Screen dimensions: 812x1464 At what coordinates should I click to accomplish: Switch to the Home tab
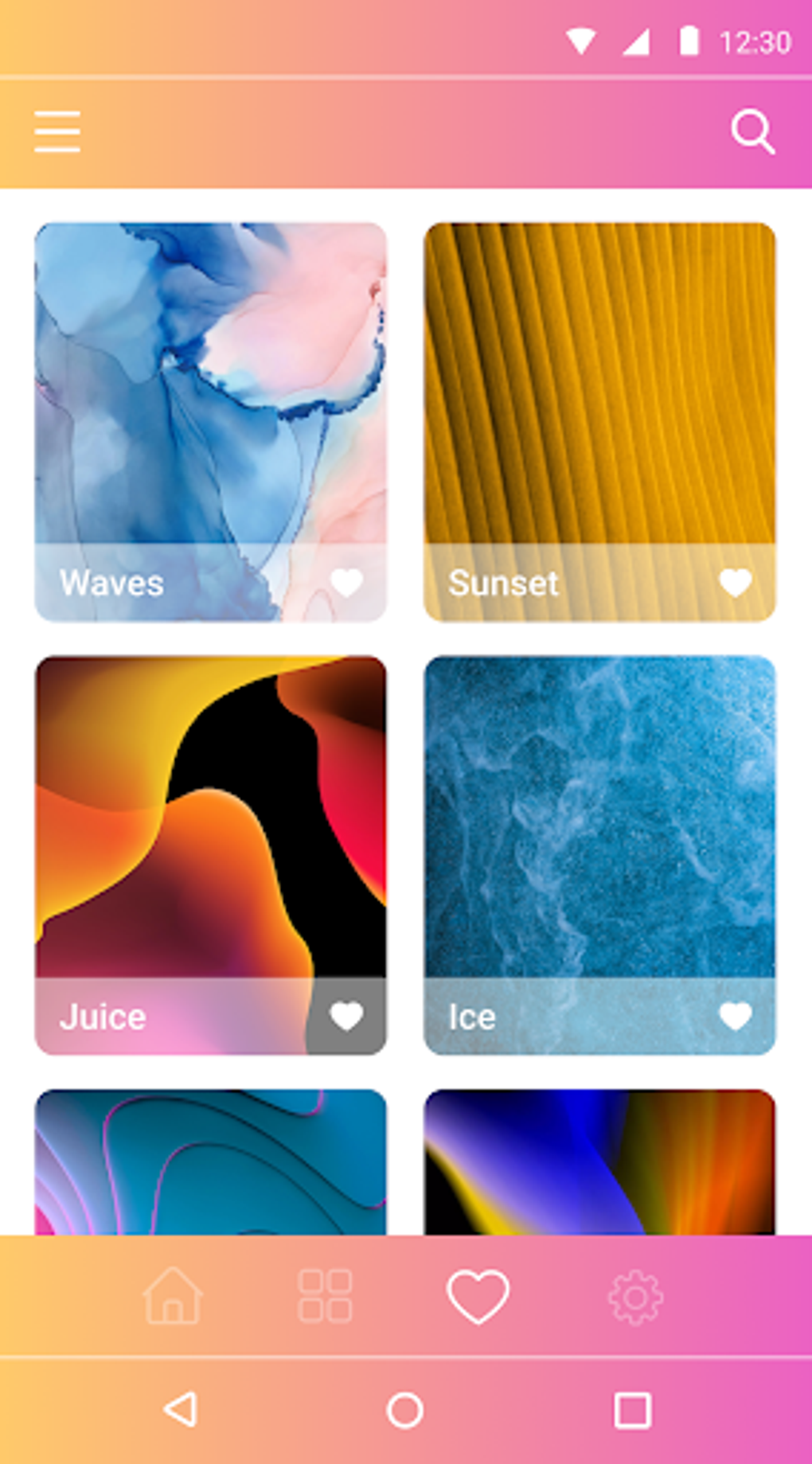pos(173,1296)
